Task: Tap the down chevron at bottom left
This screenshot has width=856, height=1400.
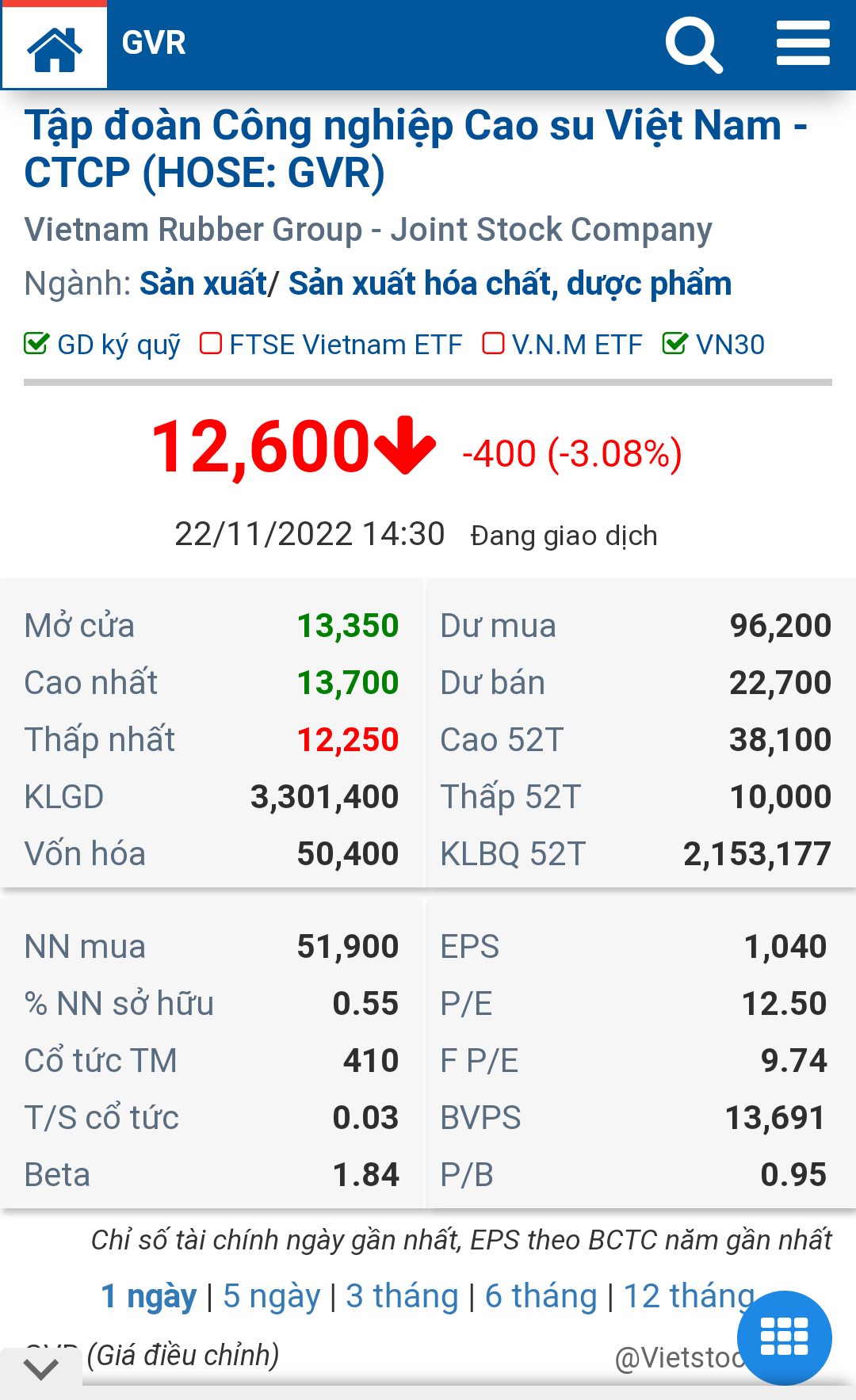Action: pos(40,1369)
